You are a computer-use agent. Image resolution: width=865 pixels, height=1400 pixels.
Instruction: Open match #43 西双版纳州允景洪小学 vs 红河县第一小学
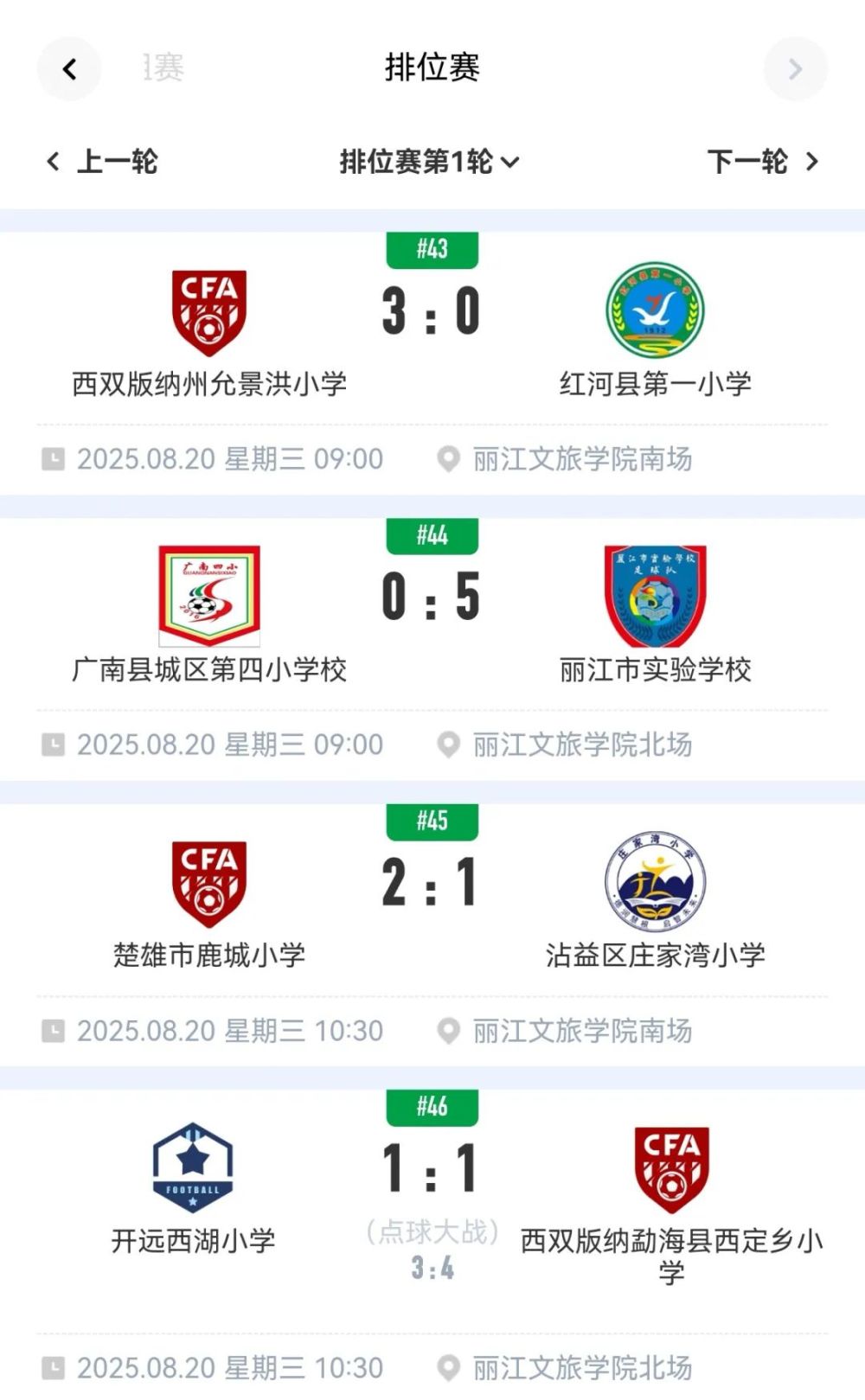coord(432,363)
